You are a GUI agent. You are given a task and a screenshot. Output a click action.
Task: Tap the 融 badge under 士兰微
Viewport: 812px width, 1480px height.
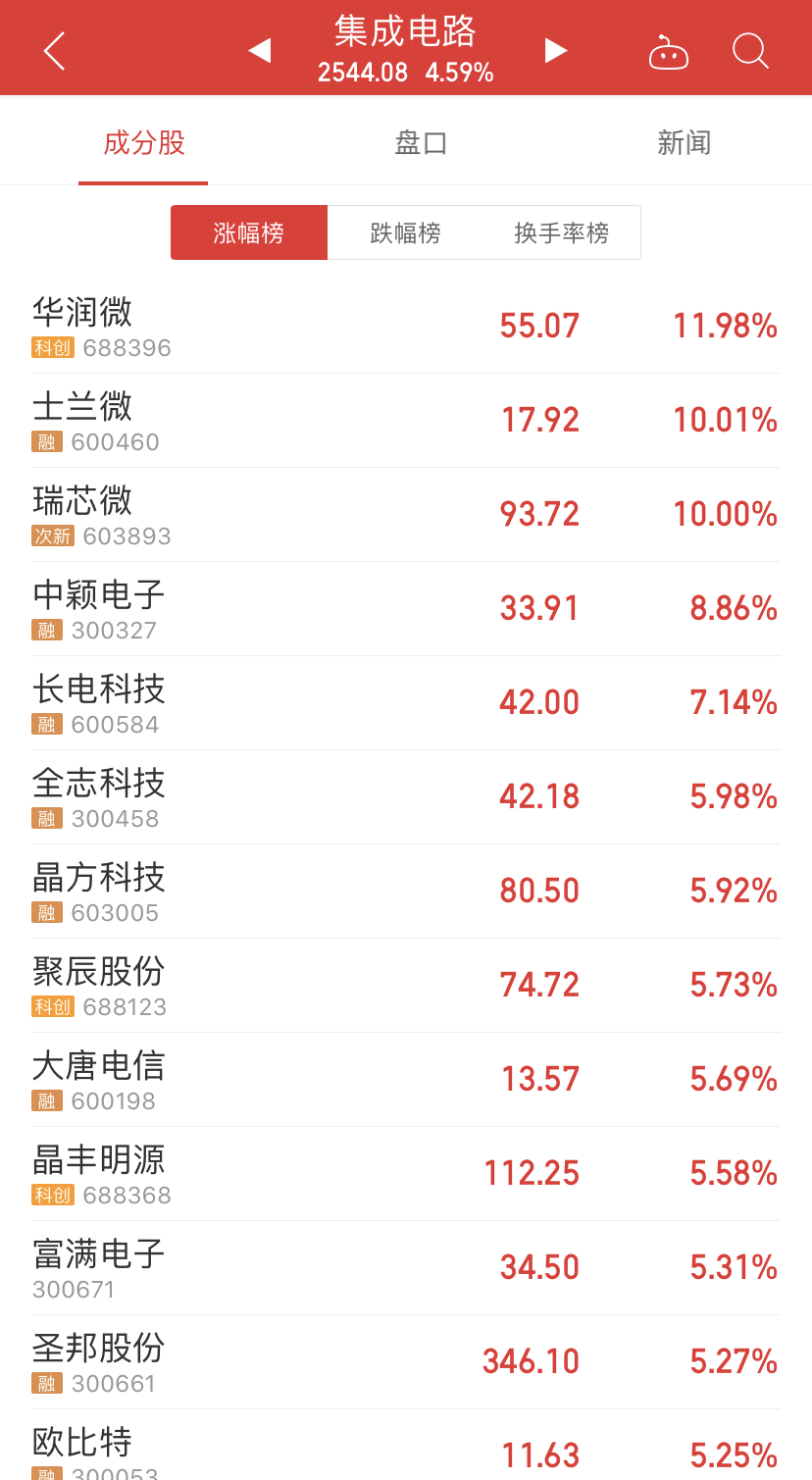(x=46, y=441)
